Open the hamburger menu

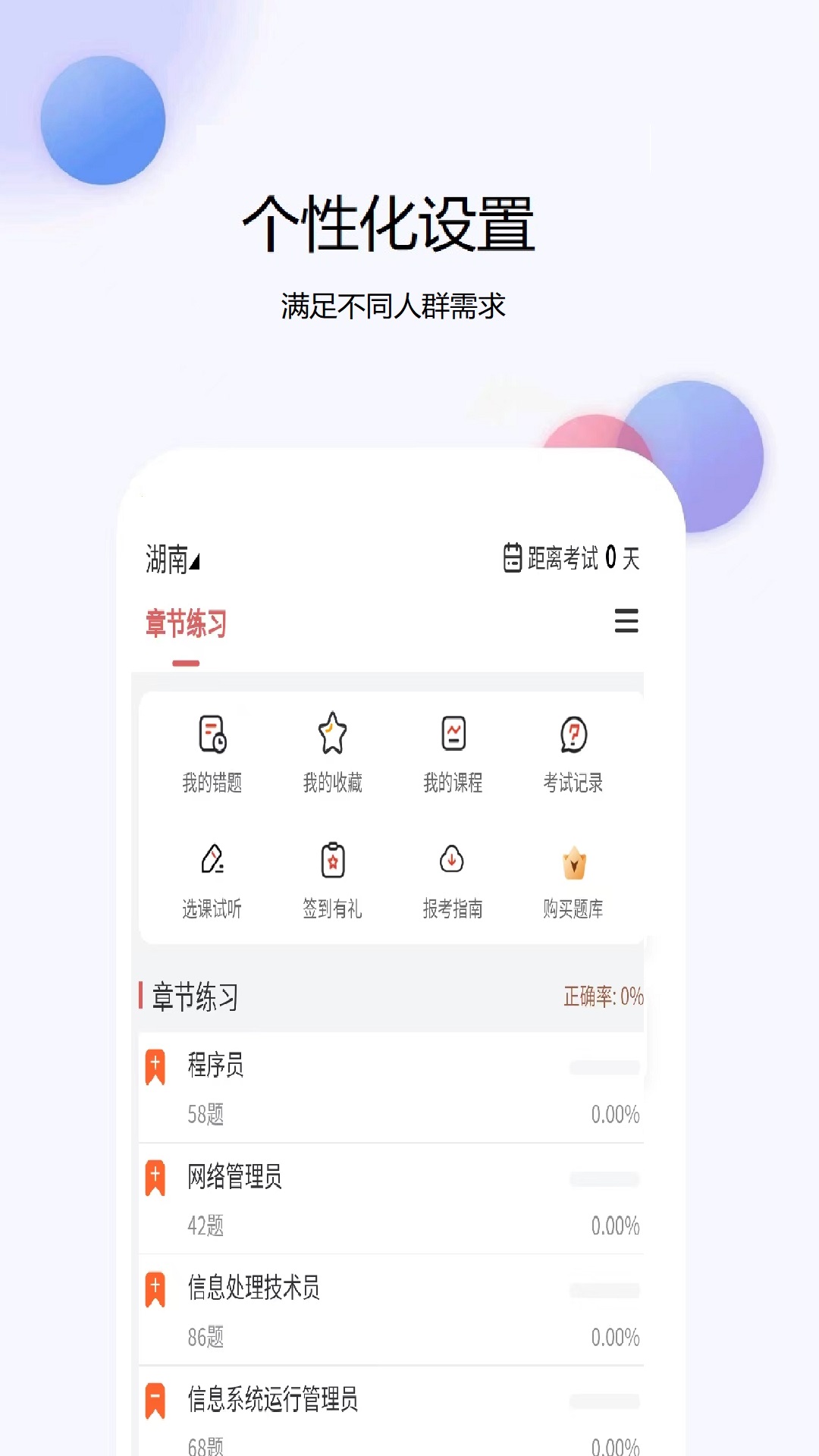(626, 622)
